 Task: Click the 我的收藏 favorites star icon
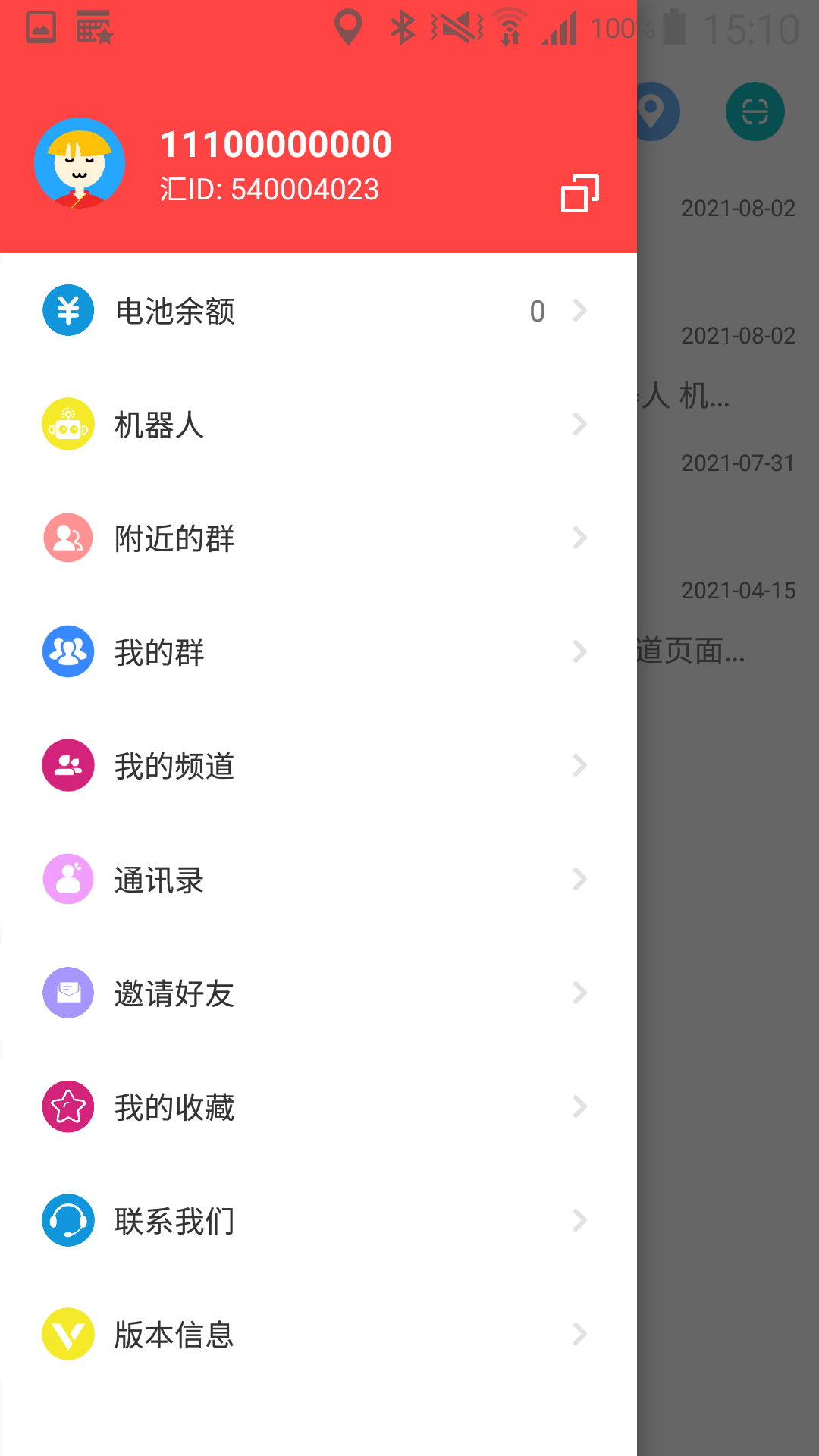click(67, 1106)
